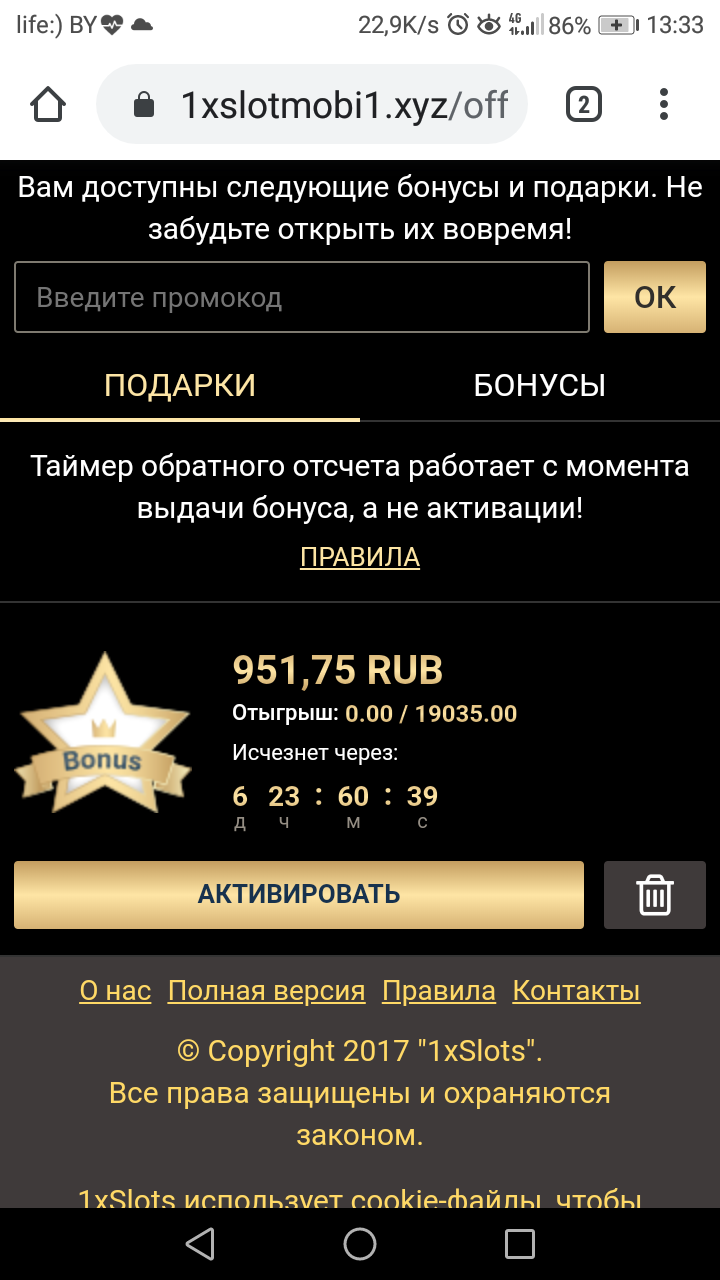Image resolution: width=720 pixels, height=1280 pixels.
Task: Activate the 951,75 RUB bonus
Action: pos(299,894)
